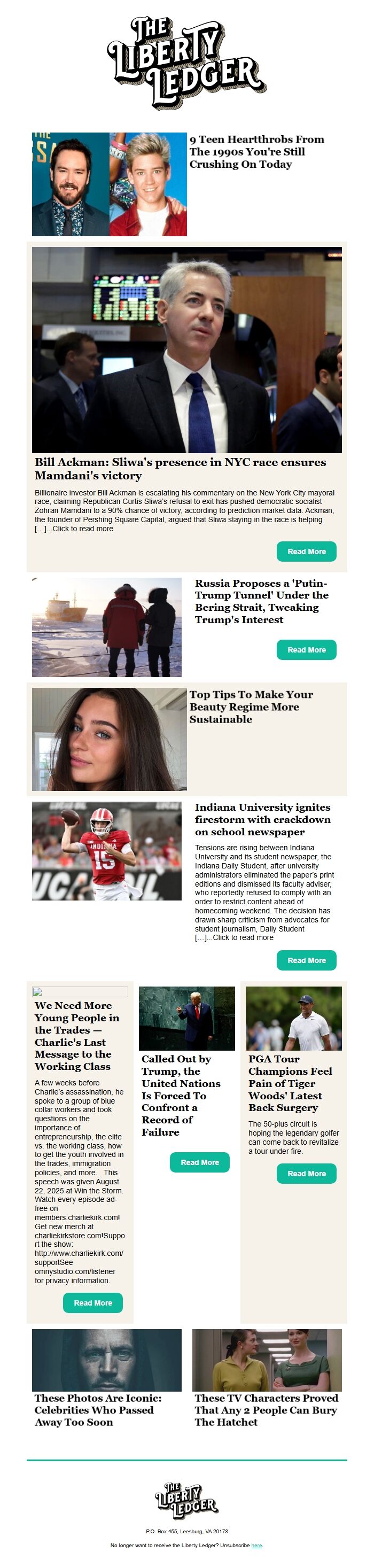Tap Read More under Tiger Woods story
This screenshot has height=1568, width=374.
click(x=307, y=1174)
